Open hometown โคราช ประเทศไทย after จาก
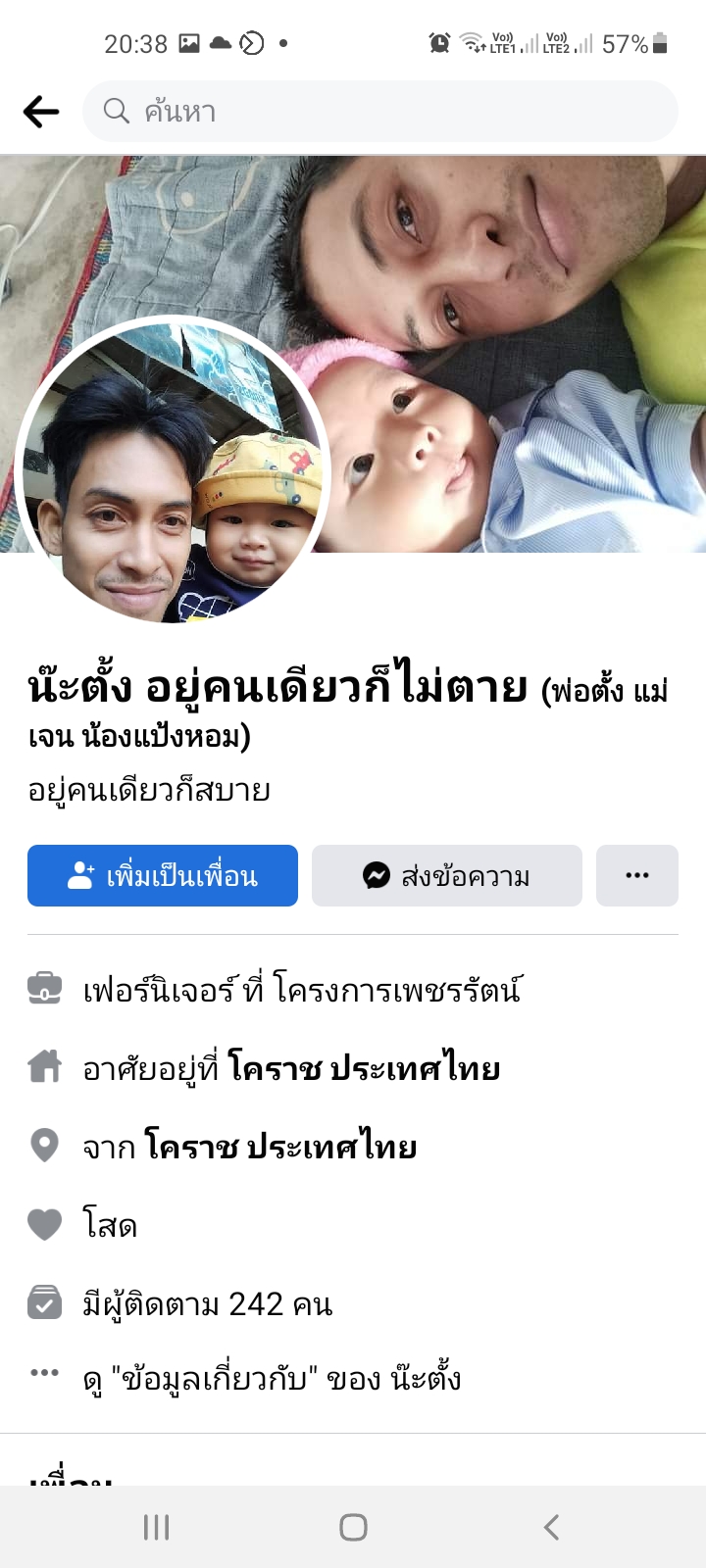 pos(281,1147)
